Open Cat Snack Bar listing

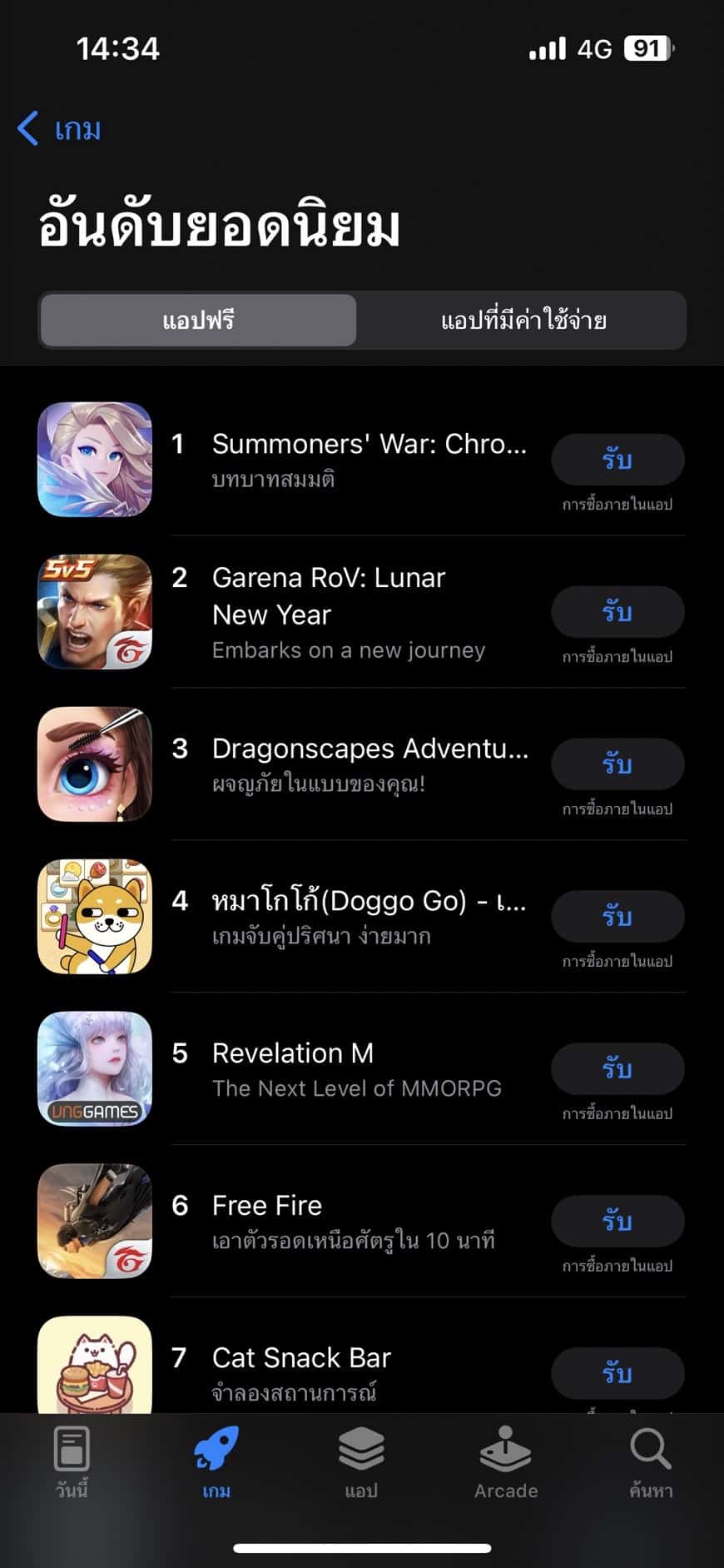tap(362, 1364)
